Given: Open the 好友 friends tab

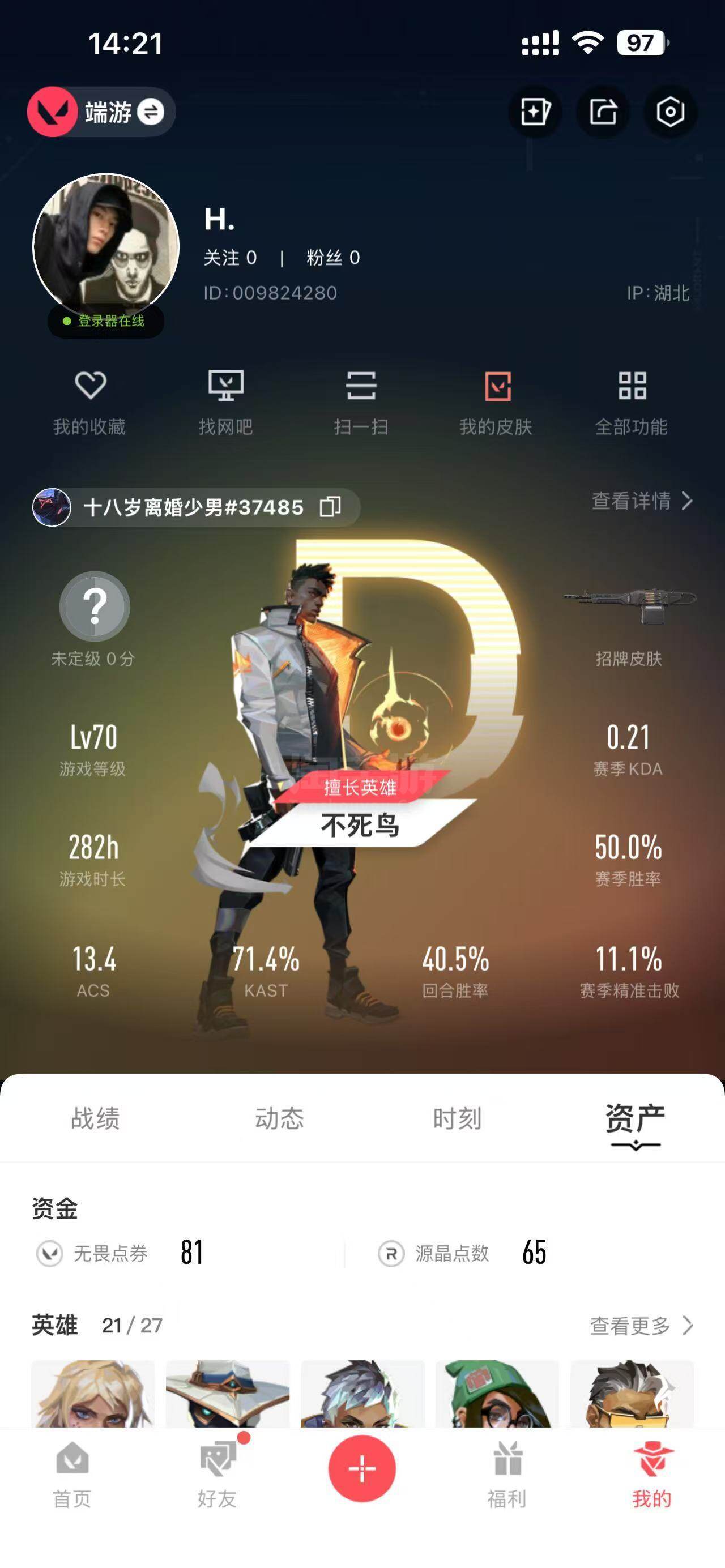Looking at the screenshot, I should (217, 1474).
